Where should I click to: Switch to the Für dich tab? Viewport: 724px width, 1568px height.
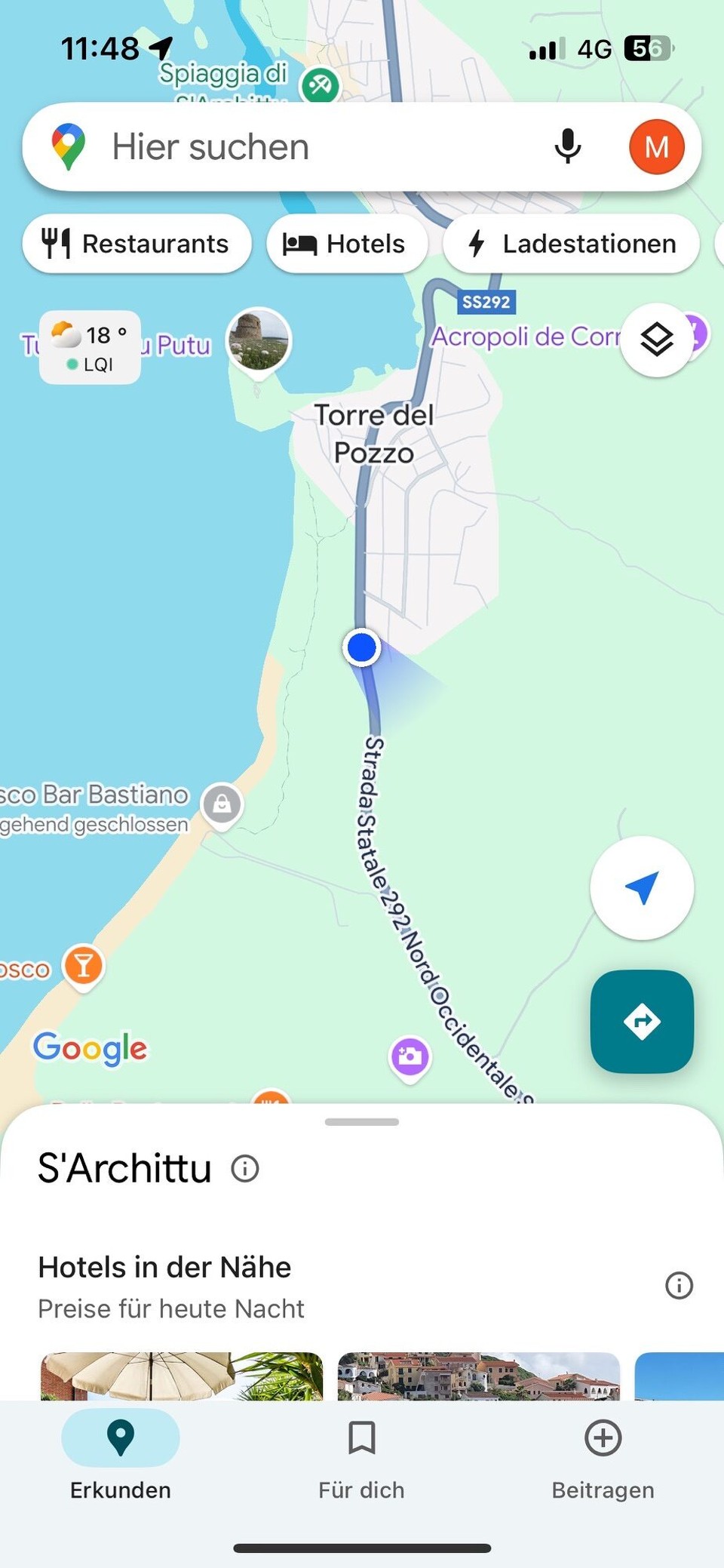(361, 1456)
